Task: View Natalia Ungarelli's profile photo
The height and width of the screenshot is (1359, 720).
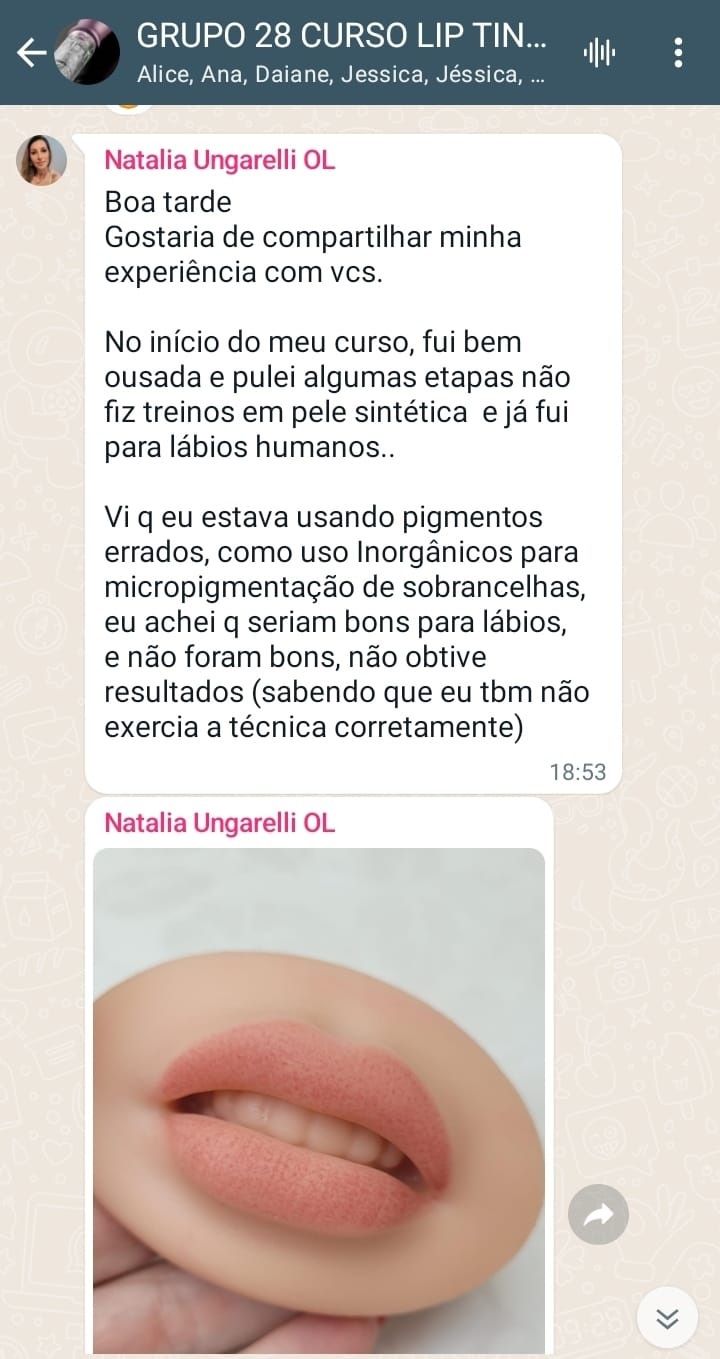Action: pos(42,160)
